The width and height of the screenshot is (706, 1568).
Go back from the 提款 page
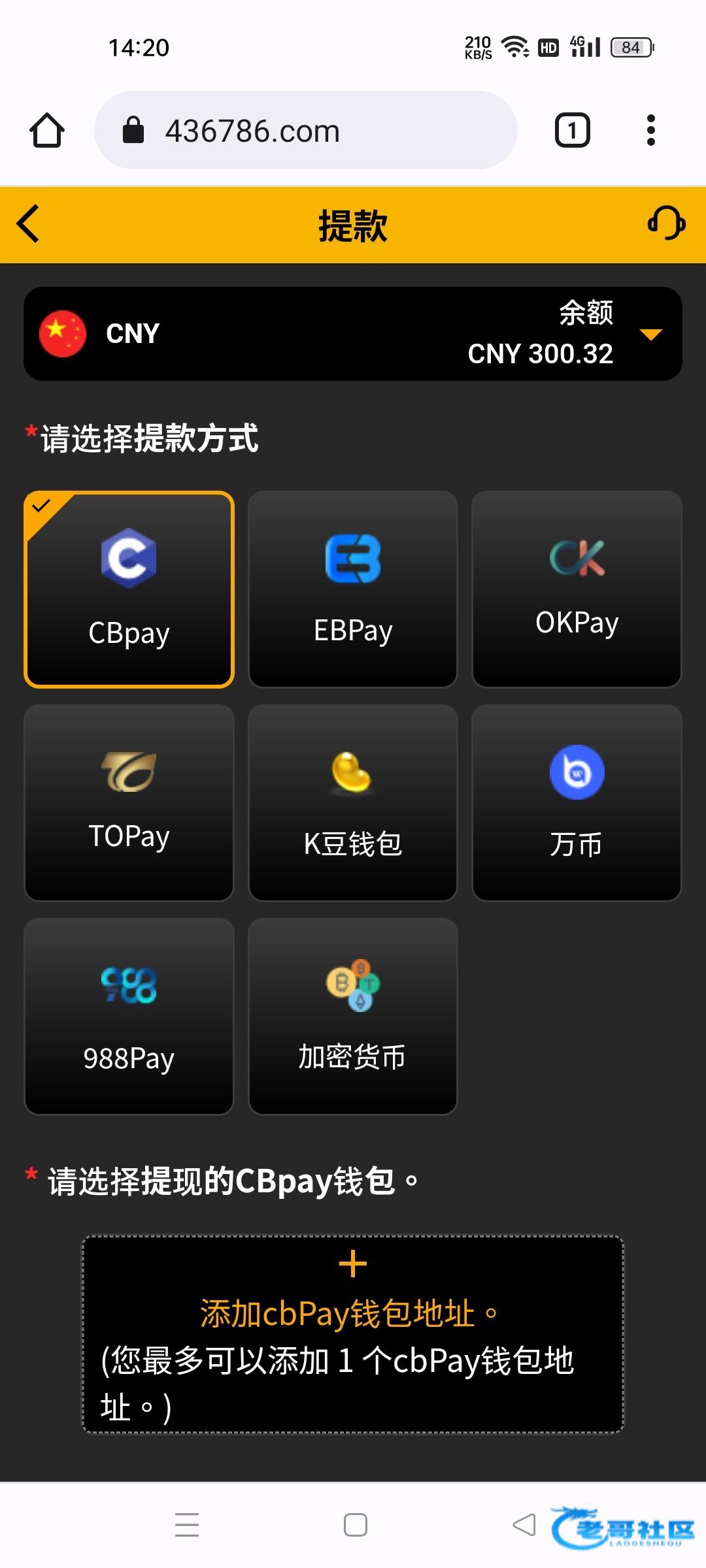click(x=29, y=224)
